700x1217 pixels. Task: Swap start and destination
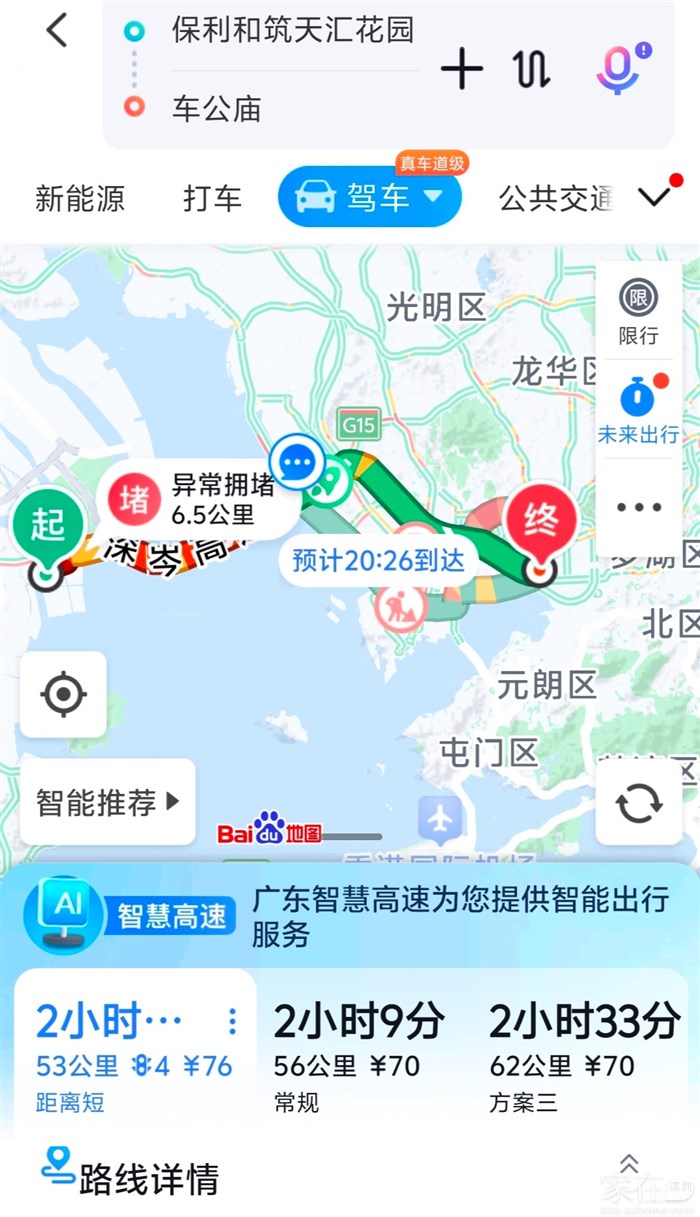click(531, 68)
